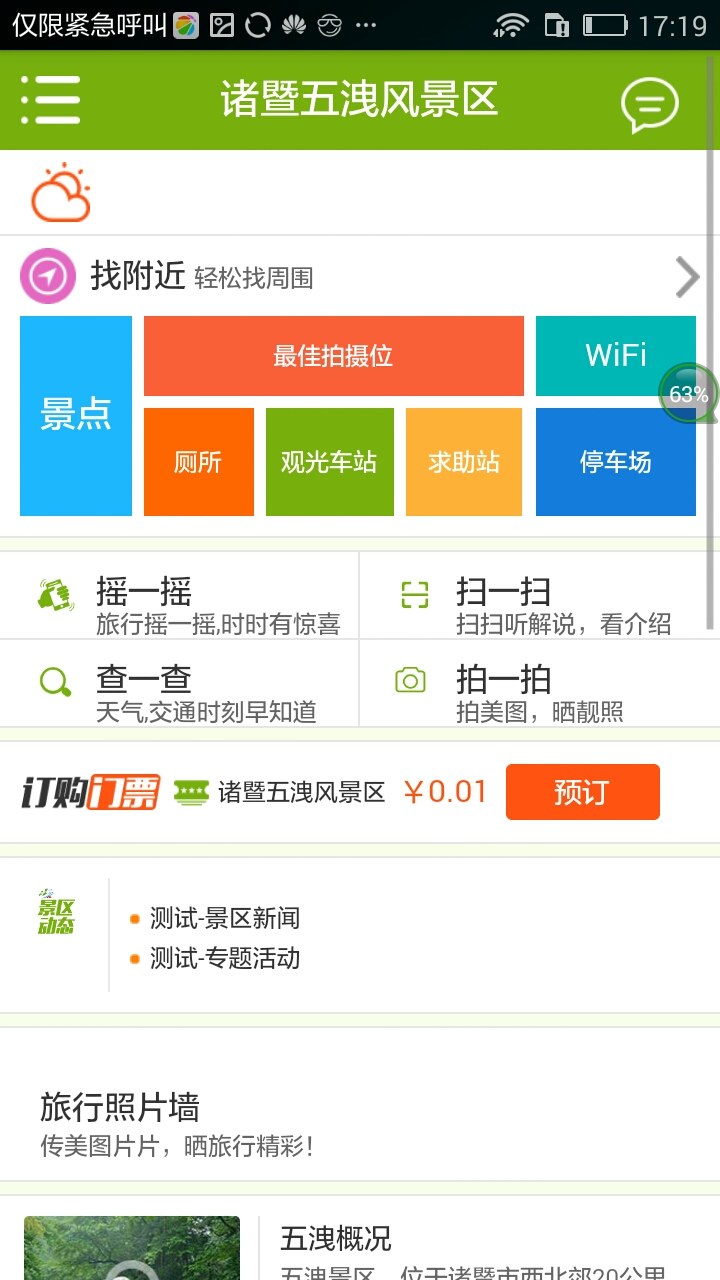Open the hamburger drawer menu
Viewport: 720px width, 1280px height.
coord(50,100)
